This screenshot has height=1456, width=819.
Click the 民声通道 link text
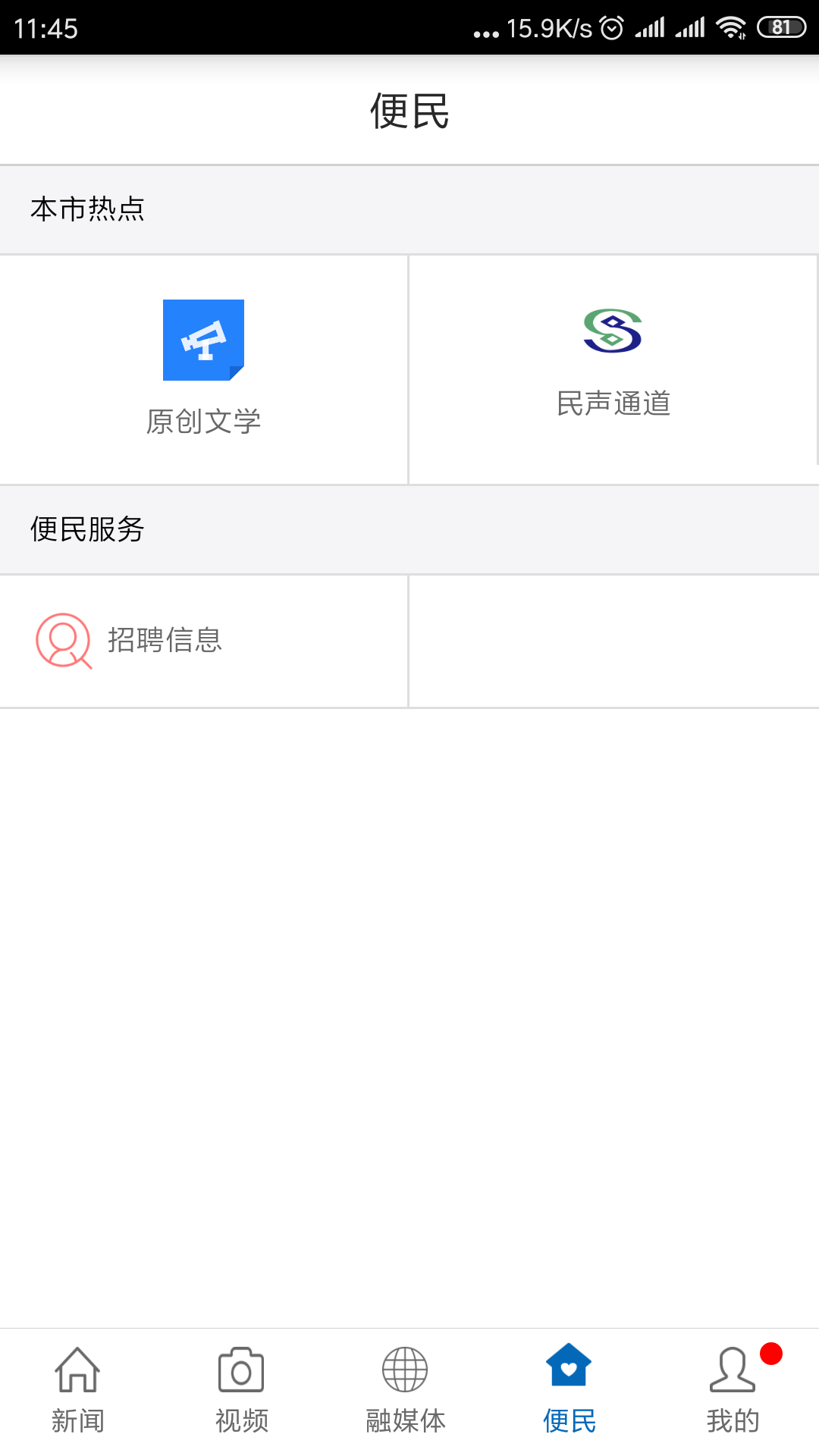613,404
